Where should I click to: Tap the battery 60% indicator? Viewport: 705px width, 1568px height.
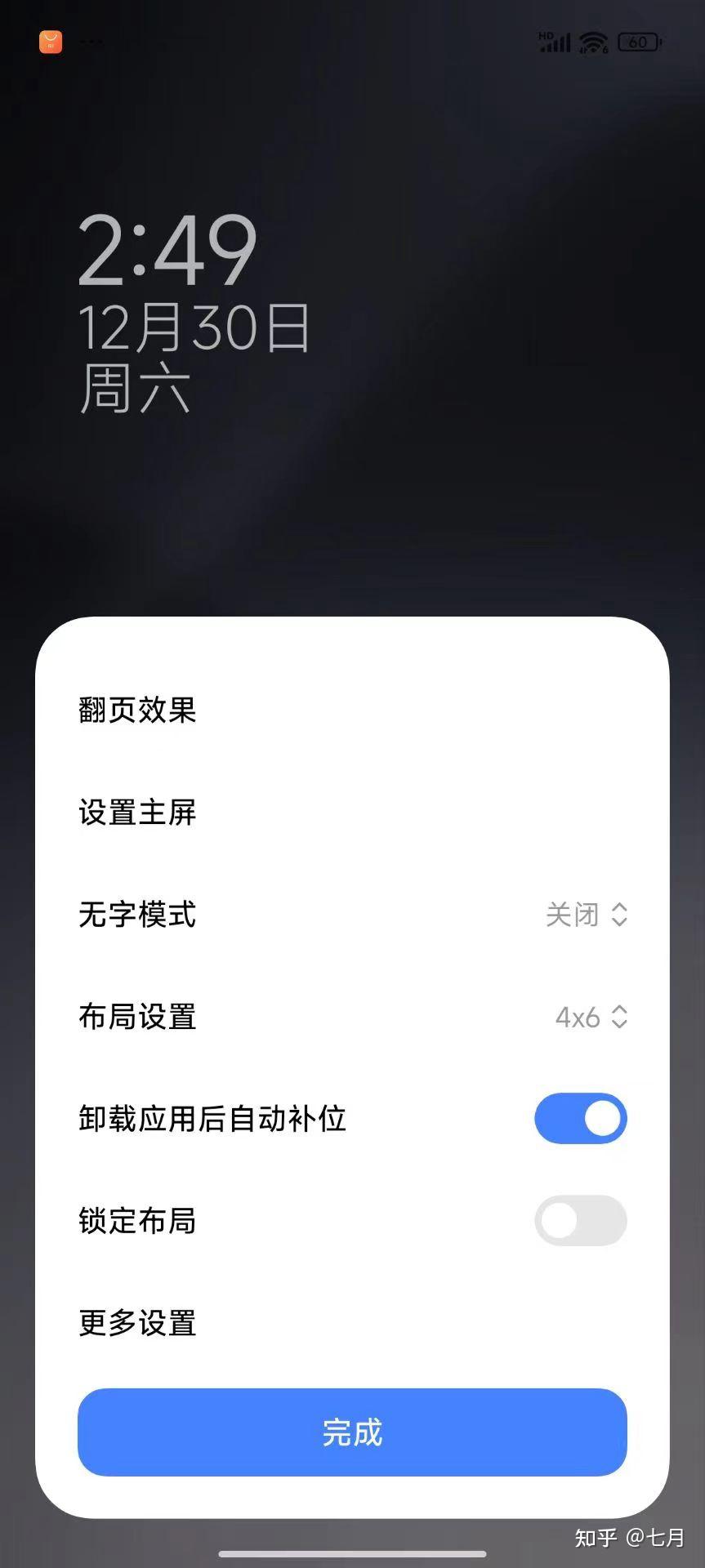[638, 42]
